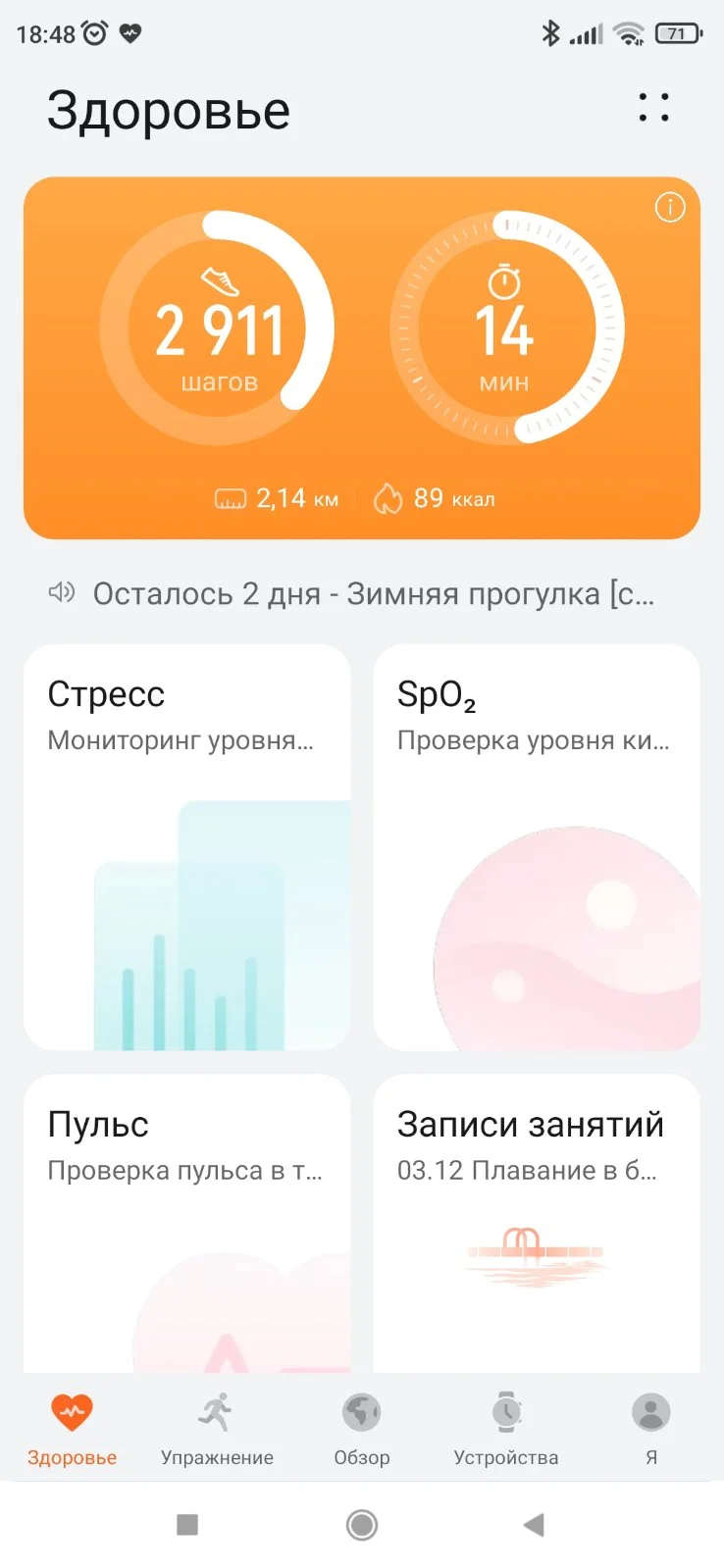Tap the info icon on the activity card
This screenshot has height=1568, width=724.
pyautogui.click(x=670, y=208)
